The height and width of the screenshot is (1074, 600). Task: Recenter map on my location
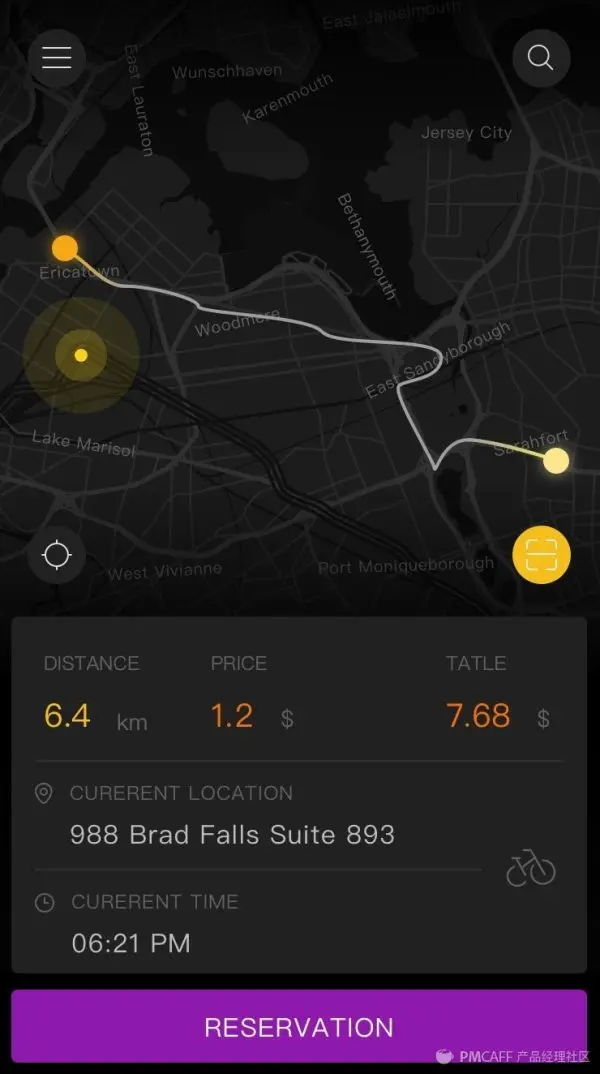point(57,554)
